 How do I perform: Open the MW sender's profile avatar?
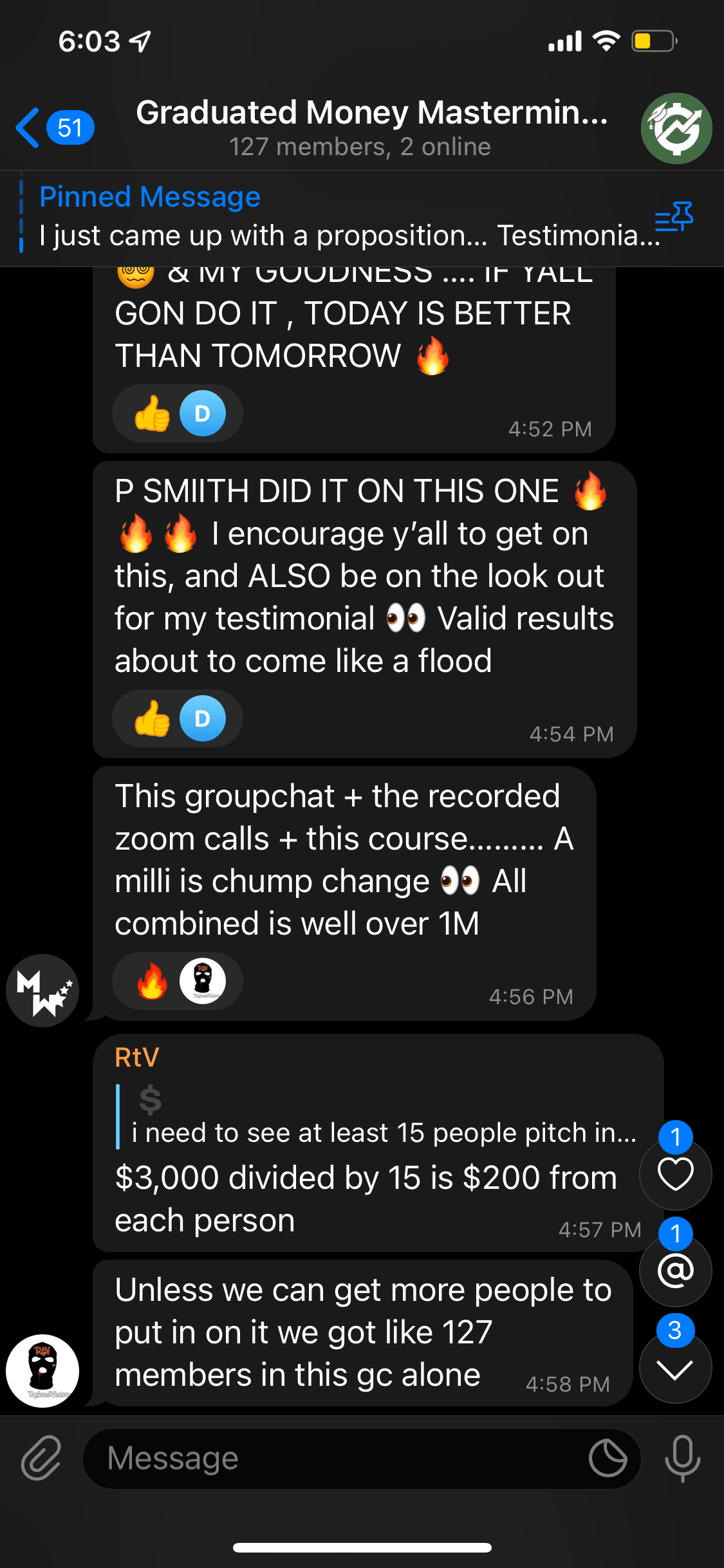pos(42,990)
